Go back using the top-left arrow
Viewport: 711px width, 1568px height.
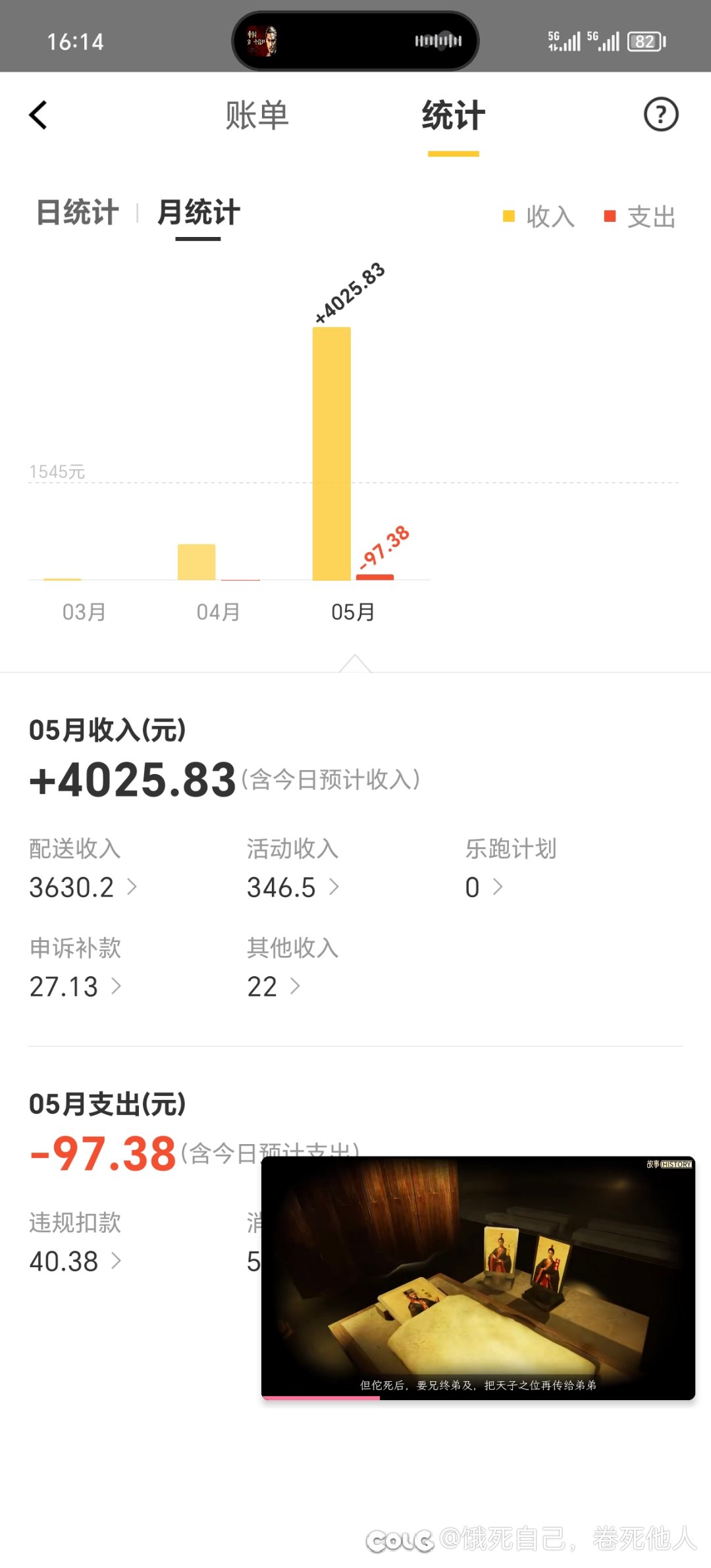pos(38,115)
